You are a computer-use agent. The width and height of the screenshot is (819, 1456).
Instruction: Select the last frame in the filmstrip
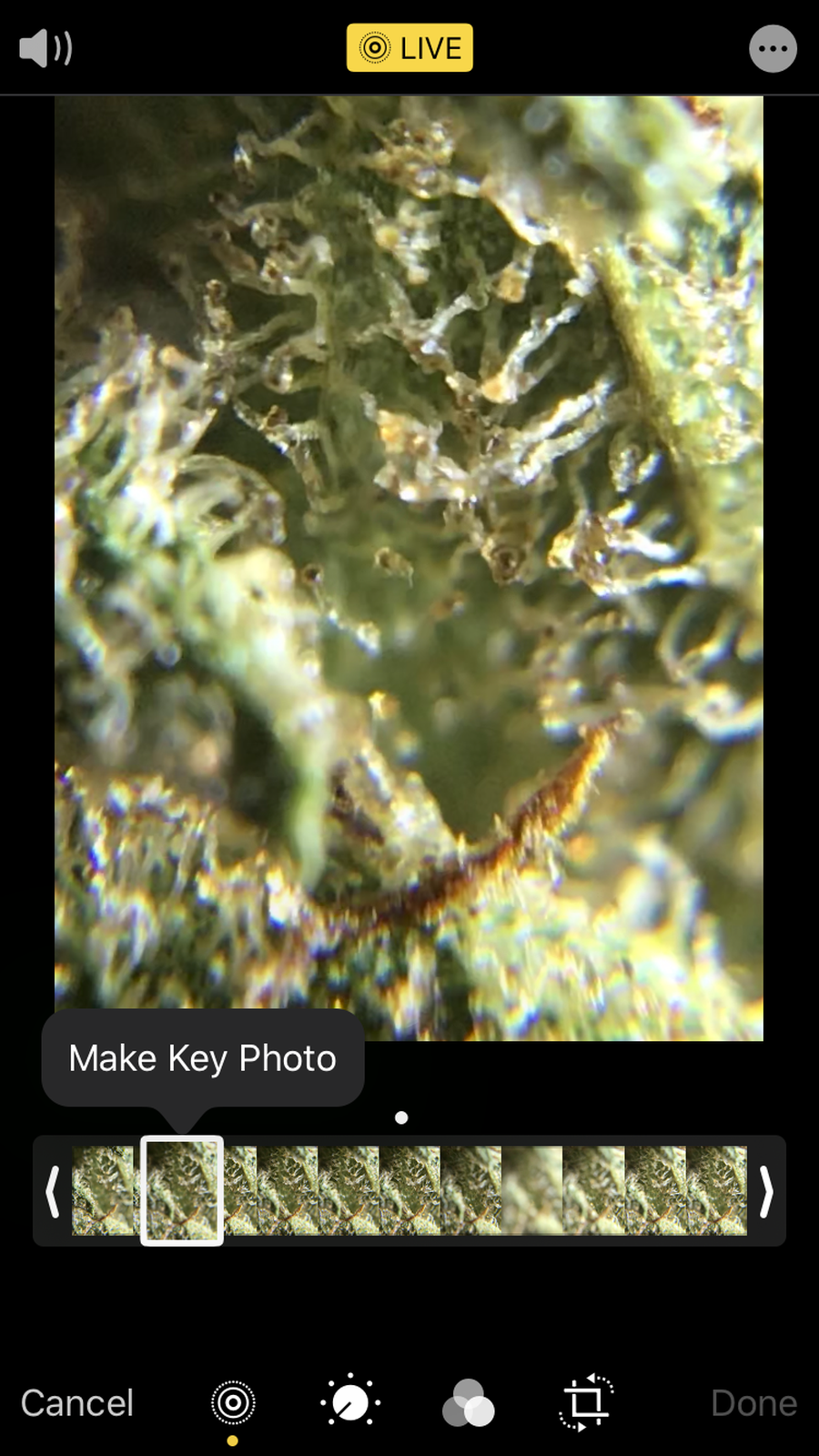pos(717,1190)
